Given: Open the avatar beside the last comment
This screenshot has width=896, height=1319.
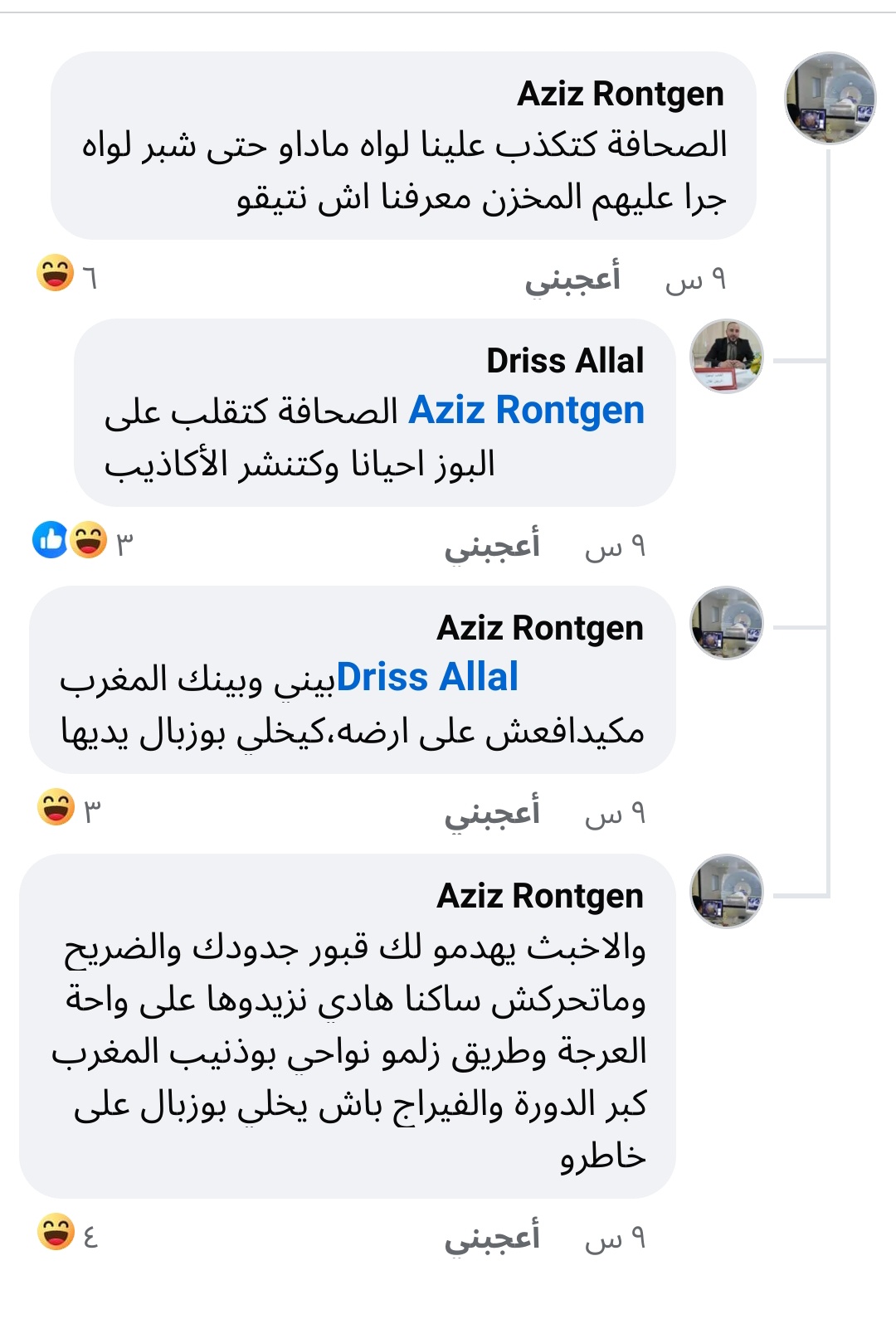Looking at the screenshot, I should (727, 891).
